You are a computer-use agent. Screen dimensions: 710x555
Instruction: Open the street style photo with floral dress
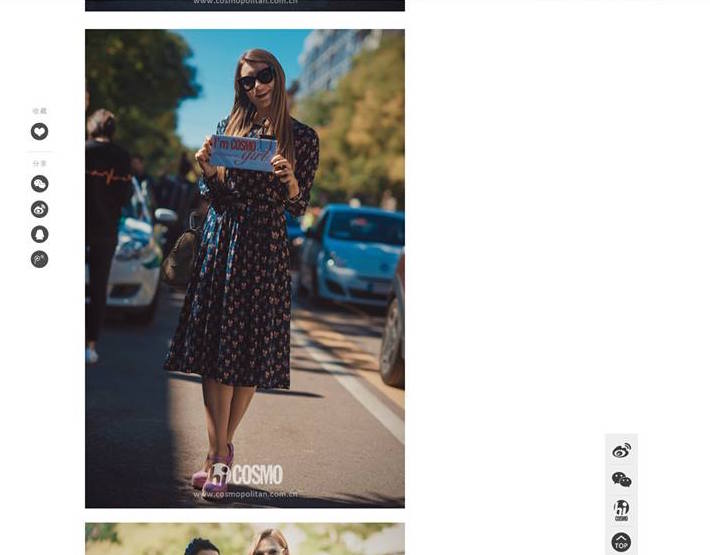[245, 268]
